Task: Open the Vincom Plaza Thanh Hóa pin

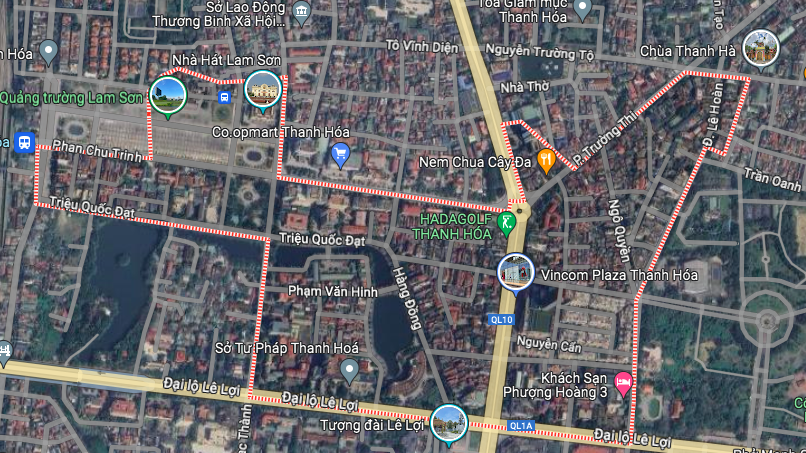Action: tap(516, 273)
